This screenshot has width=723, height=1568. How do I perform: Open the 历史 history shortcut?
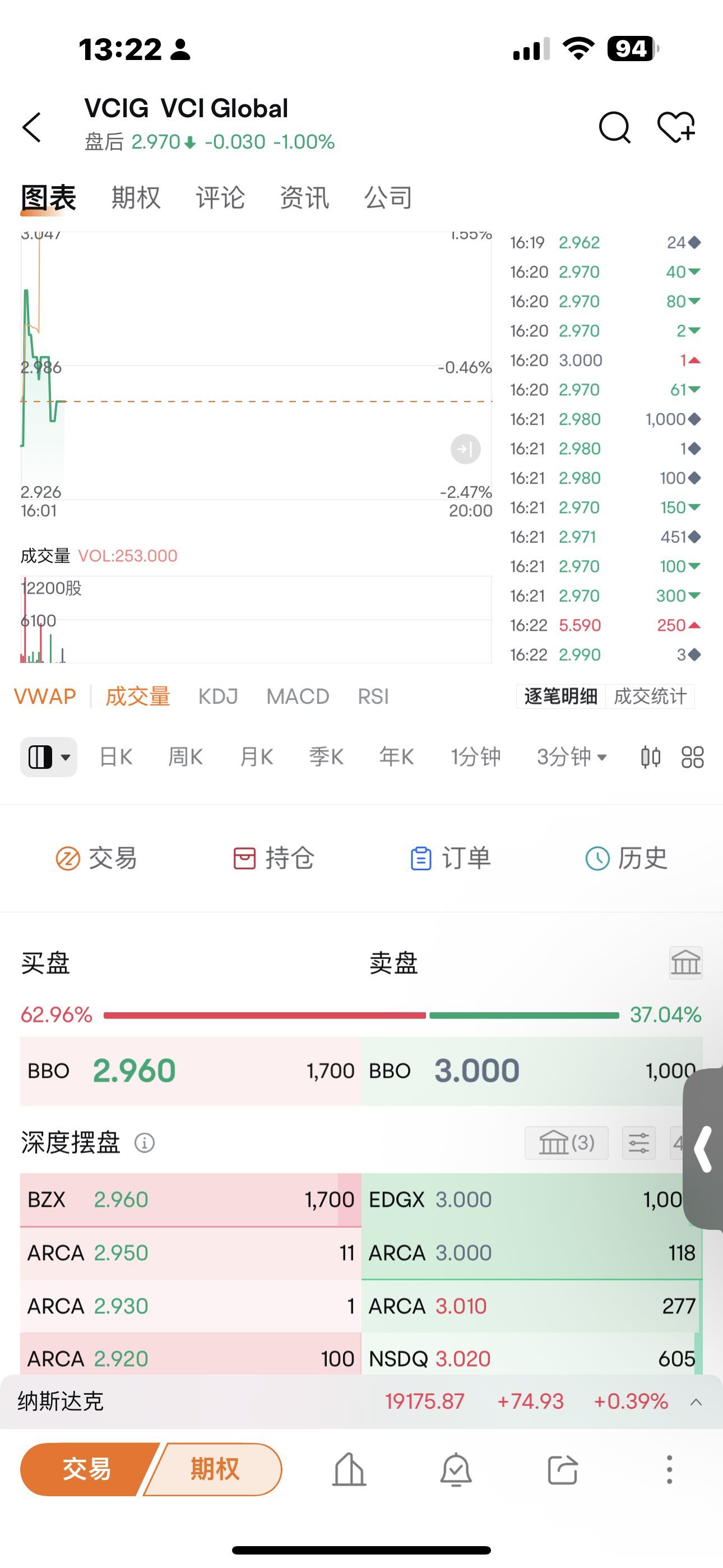point(626,858)
